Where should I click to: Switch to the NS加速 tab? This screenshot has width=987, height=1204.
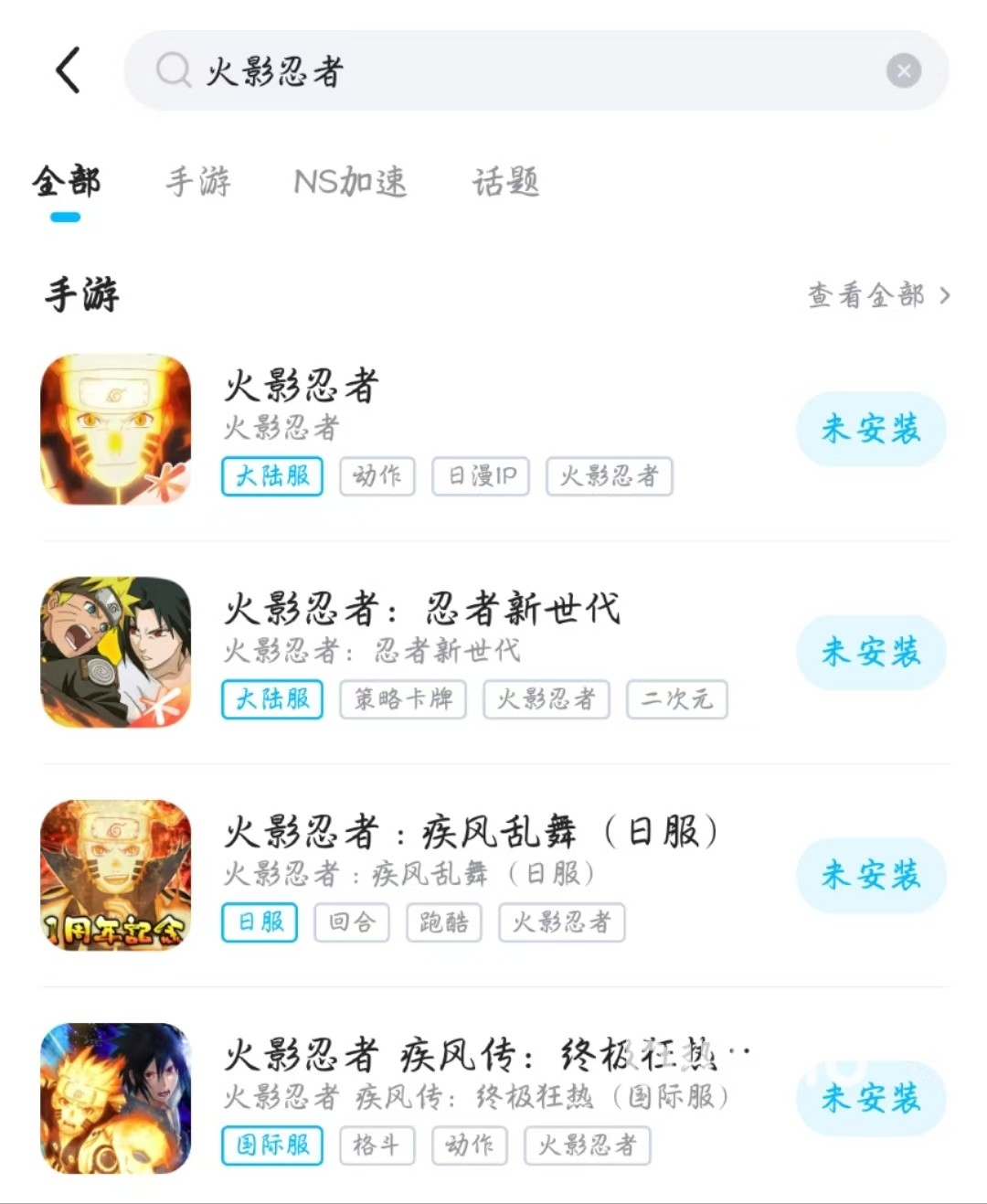coord(350,182)
